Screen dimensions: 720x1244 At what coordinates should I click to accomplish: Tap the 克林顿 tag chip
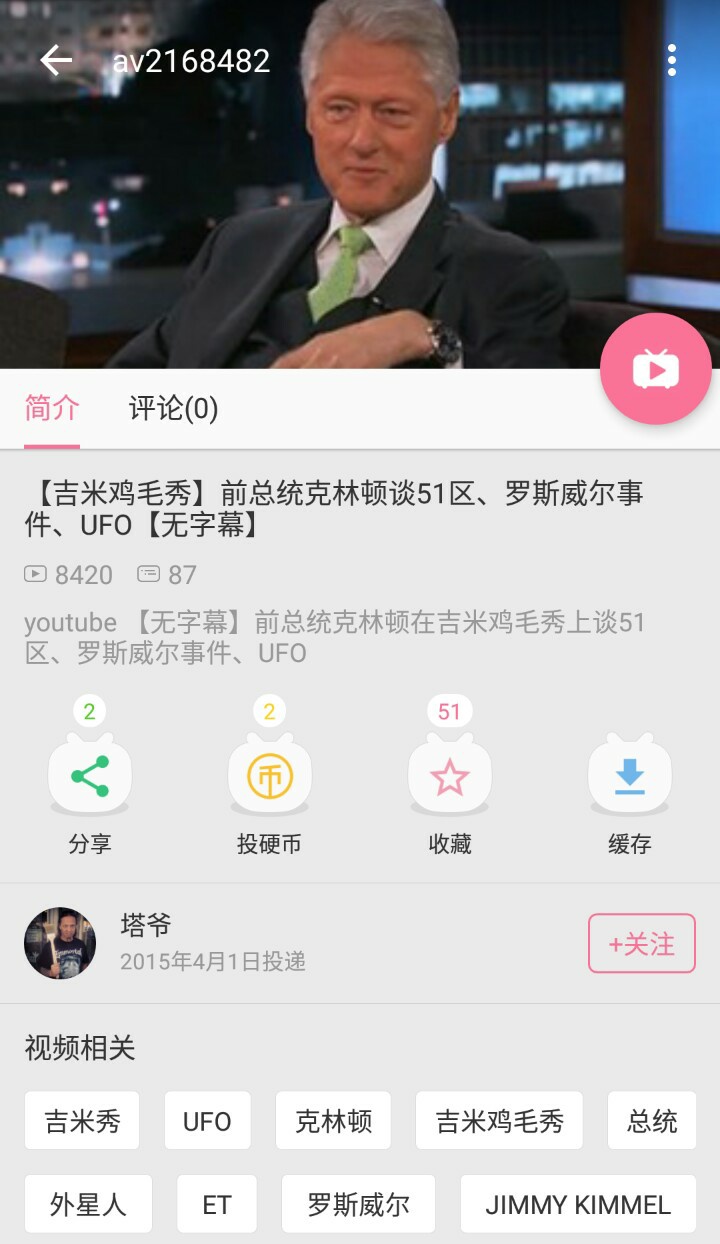[333, 1121]
